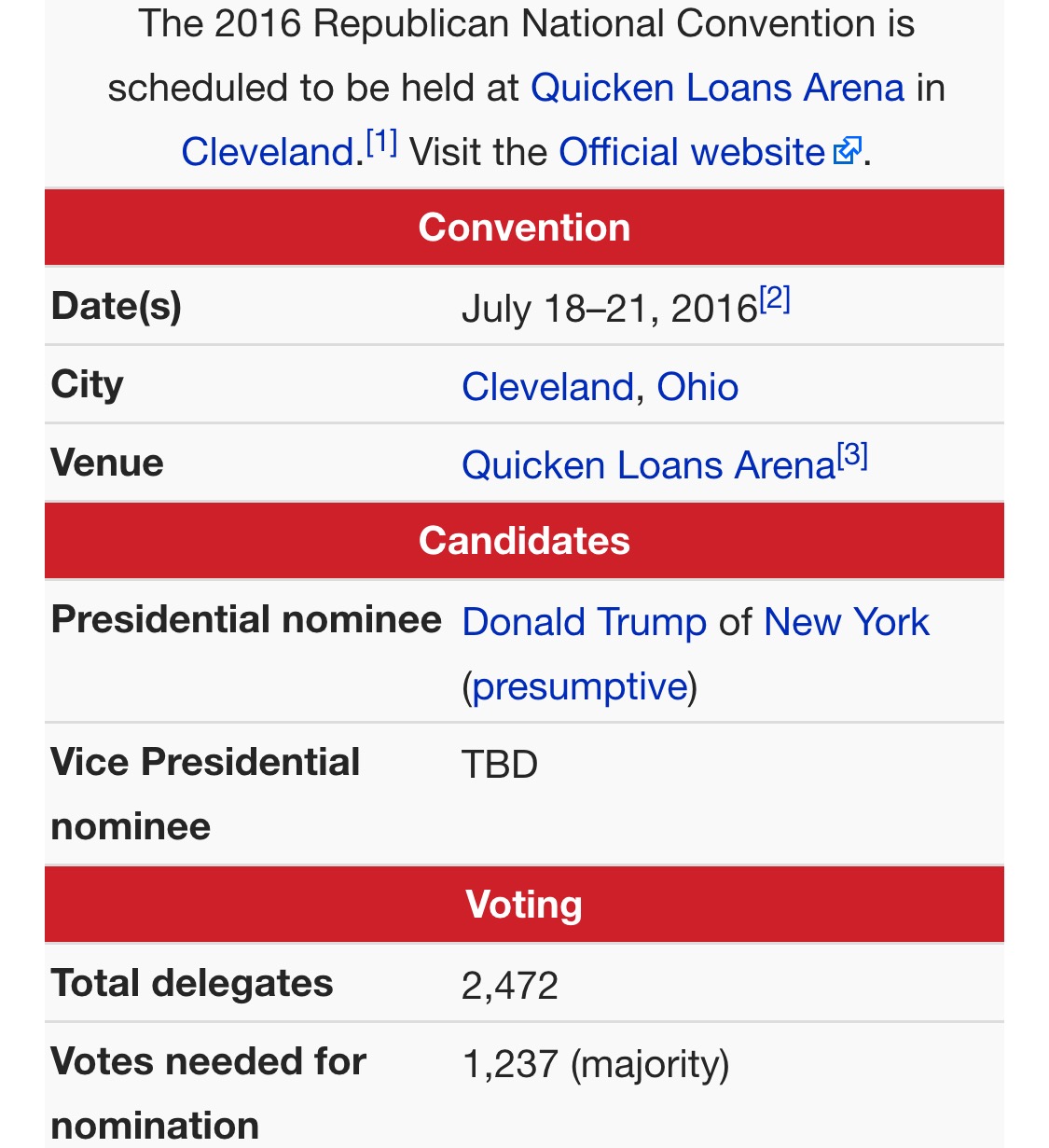Open citation reference [1]
Image resolution: width=1049 pixels, height=1148 pixels.
click(381, 143)
